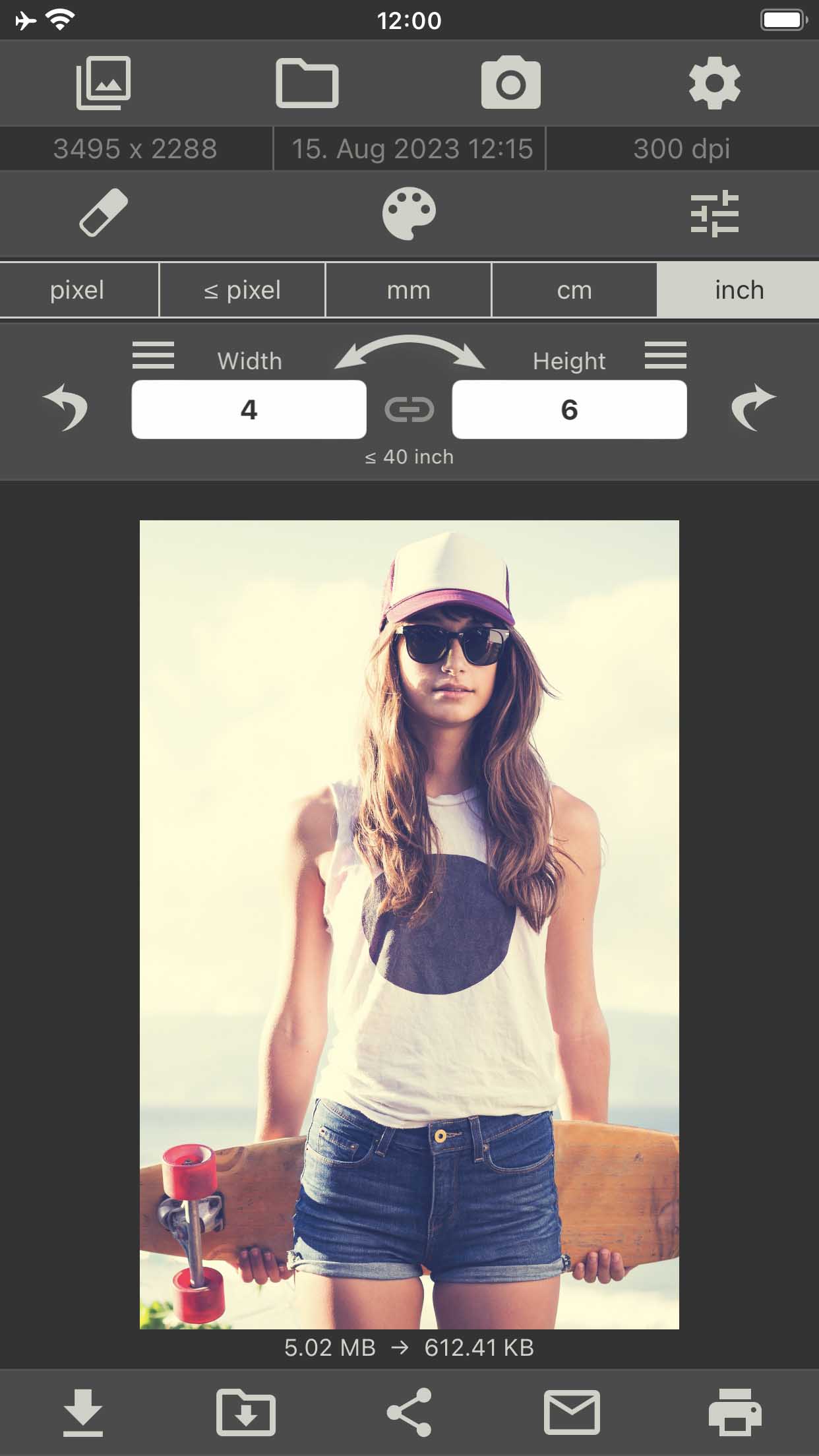The width and height of the screenshot is (819, 1456).
Task: Open the Width presets menu
Action: (153, 355)
